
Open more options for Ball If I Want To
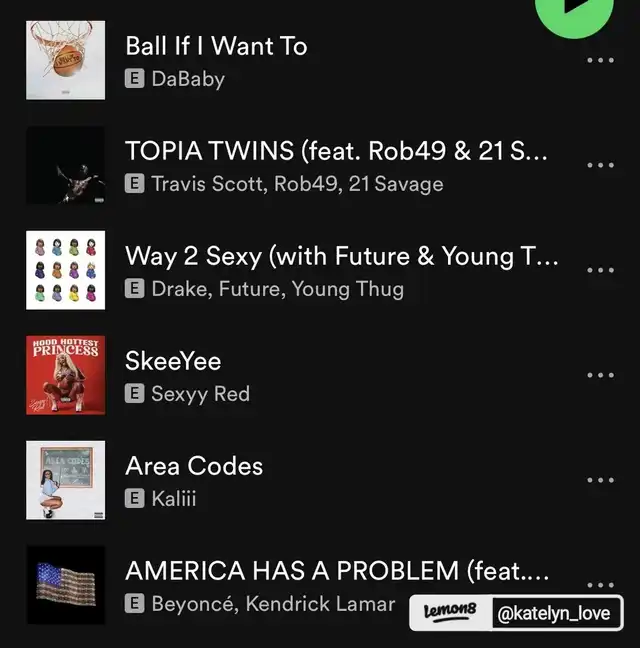600,60
